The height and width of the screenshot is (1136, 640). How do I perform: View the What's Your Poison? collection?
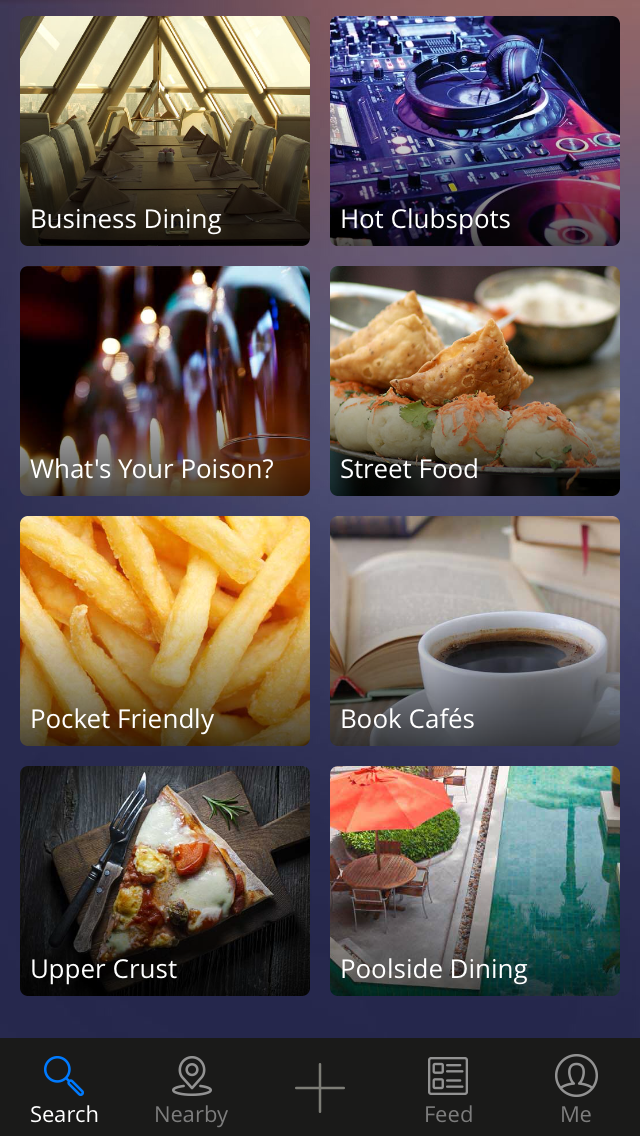pos(165,381)
